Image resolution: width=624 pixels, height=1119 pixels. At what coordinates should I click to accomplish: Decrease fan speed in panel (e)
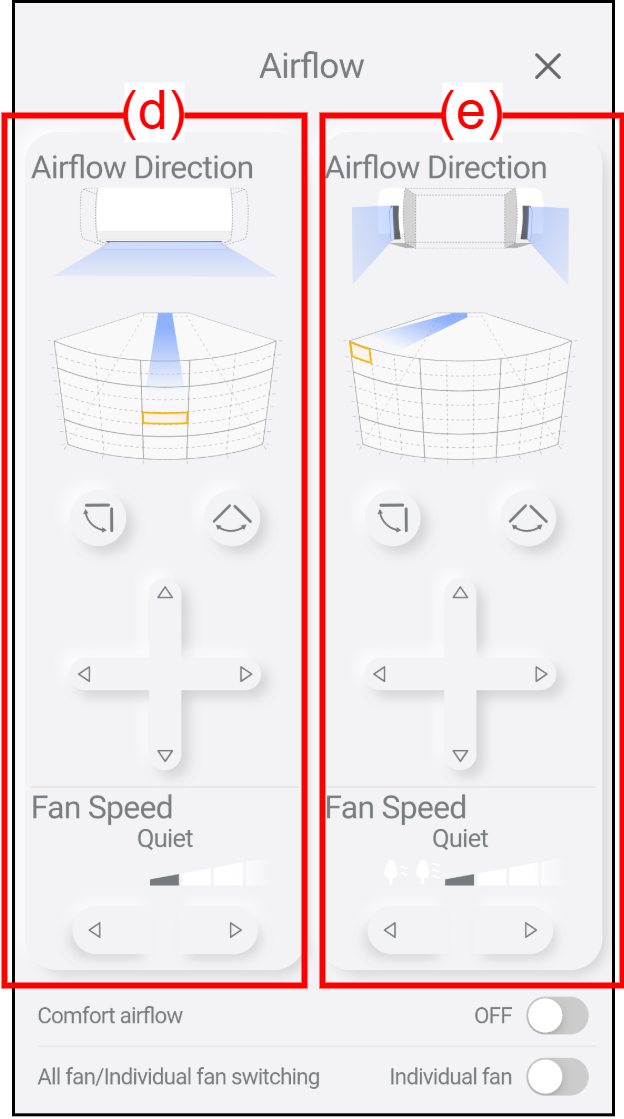click(x=390, y=930)
